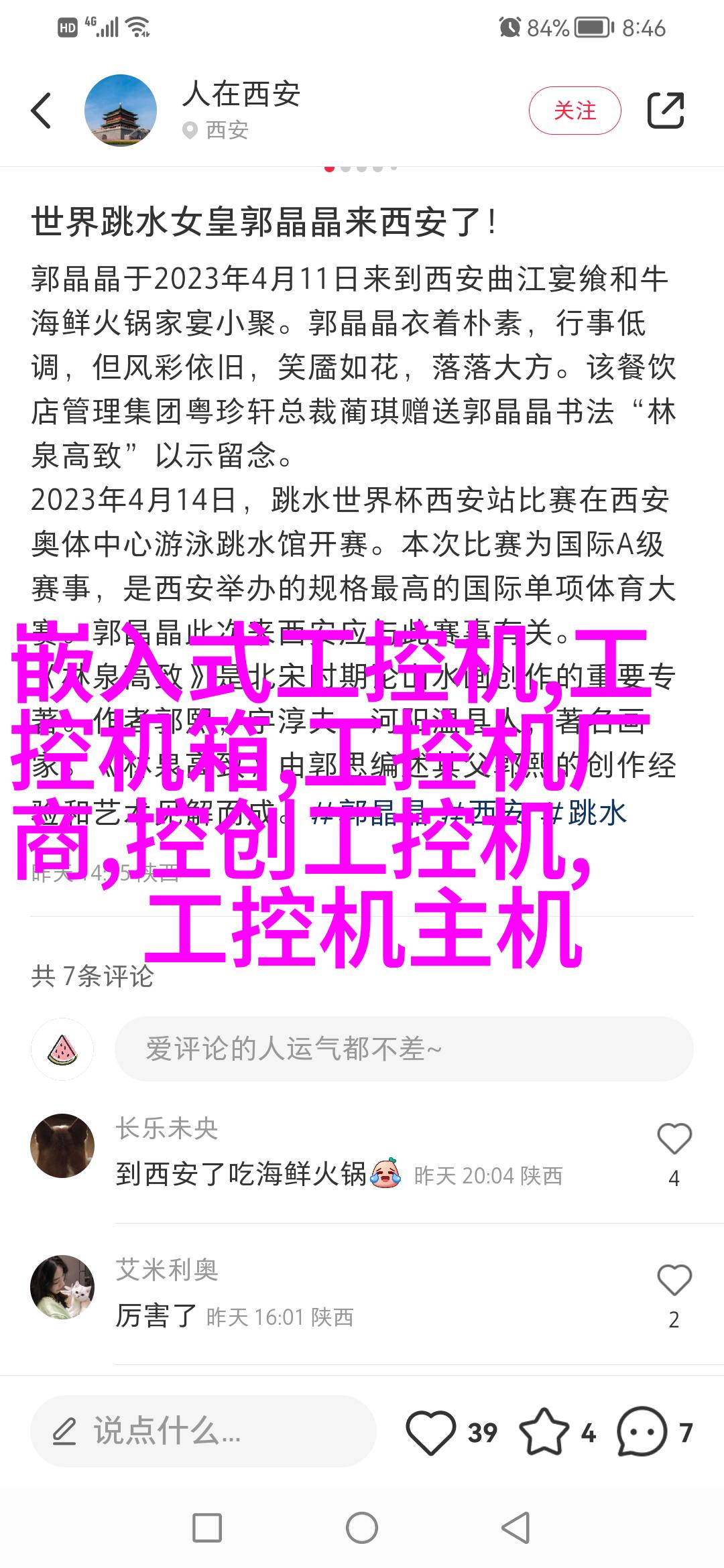Screen dimensions: 724x1568
Task: Tap the 爱评论的人运气都不差 comment field
Action: [x=404, y=1049]
